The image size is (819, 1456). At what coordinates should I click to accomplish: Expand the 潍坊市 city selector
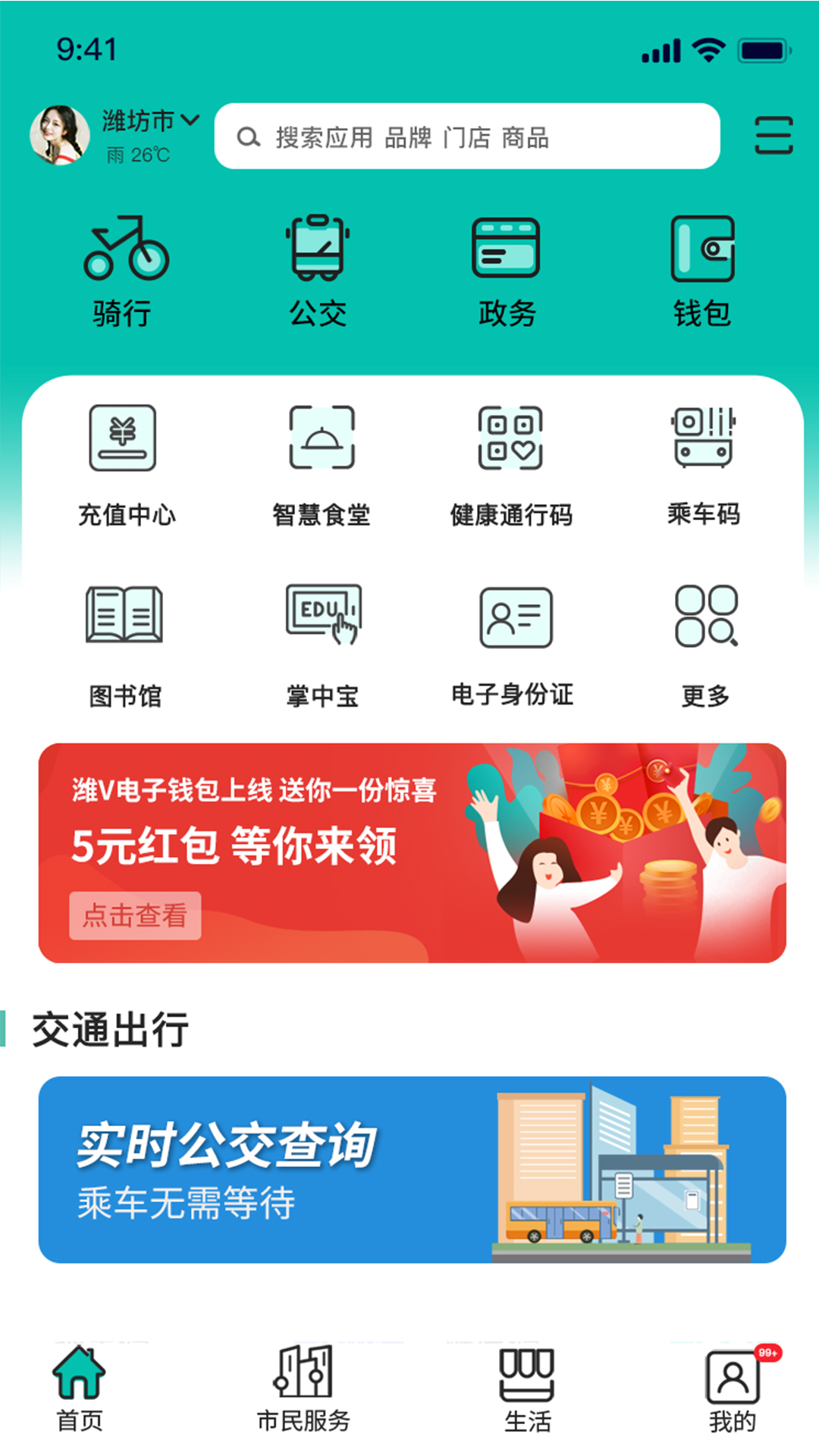[150, 121]
